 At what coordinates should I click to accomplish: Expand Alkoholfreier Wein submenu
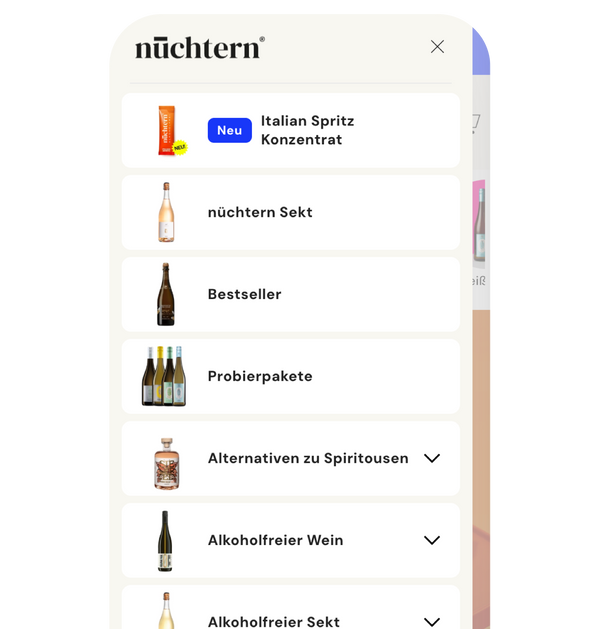pos(432,540)
